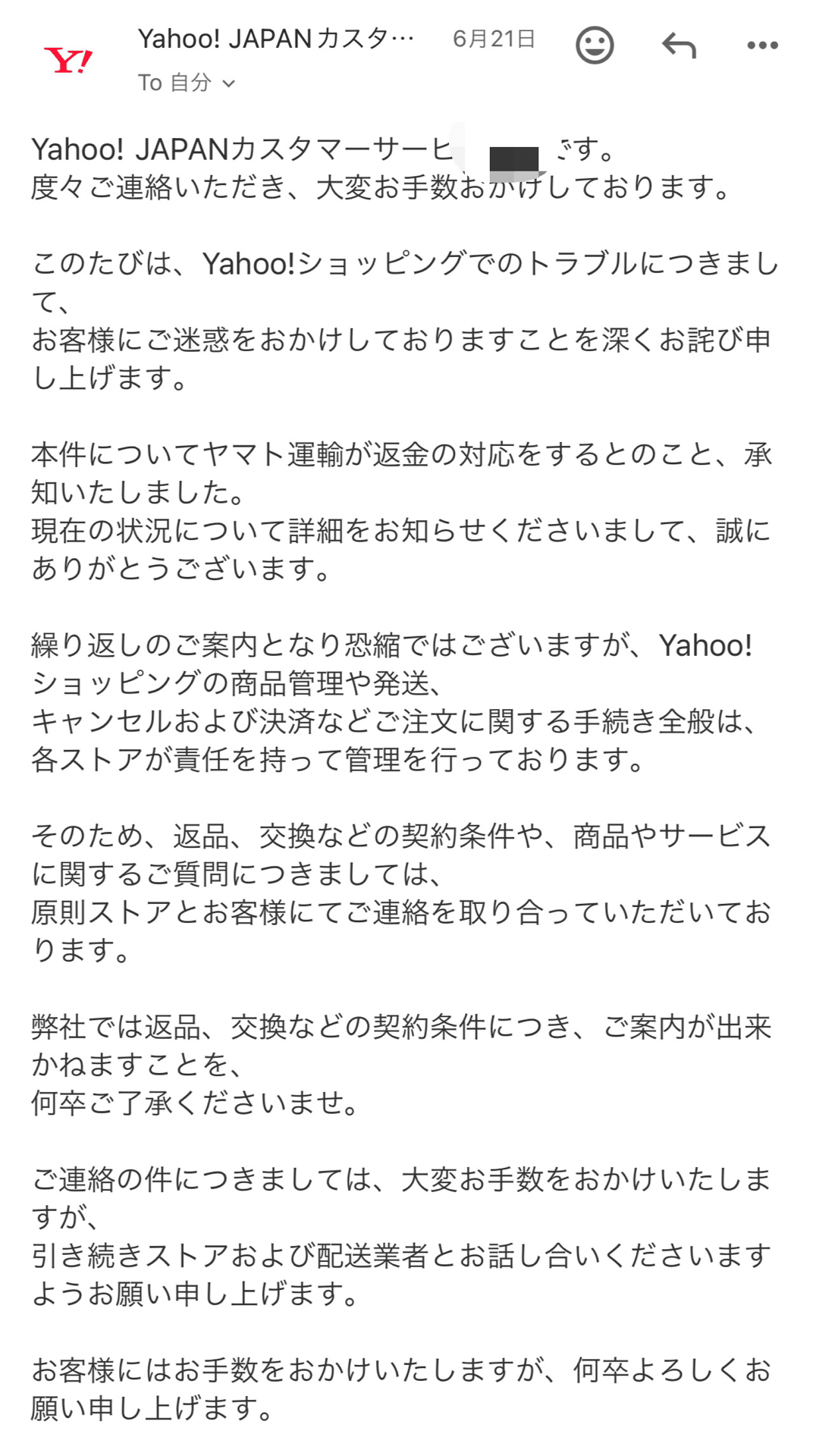Reply to the Yahoo! JAPAN email
Image resolution: width=816 pixels, height=1456 pixels.
(x=679, y=45)
